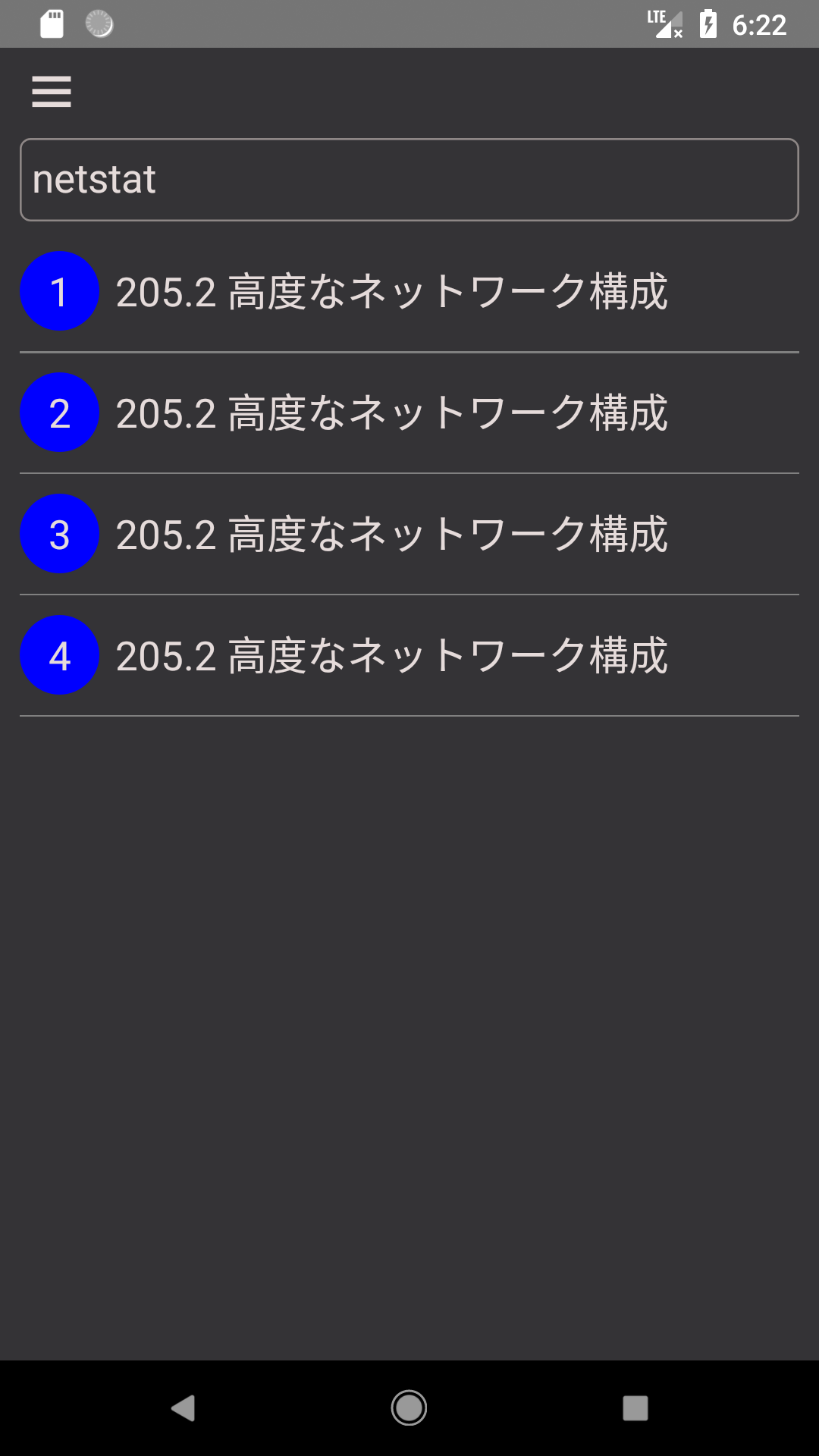Open the hamburger navigation menu
The width and height of the screenshot is (819, 1456).
click(x=52, y=92)
